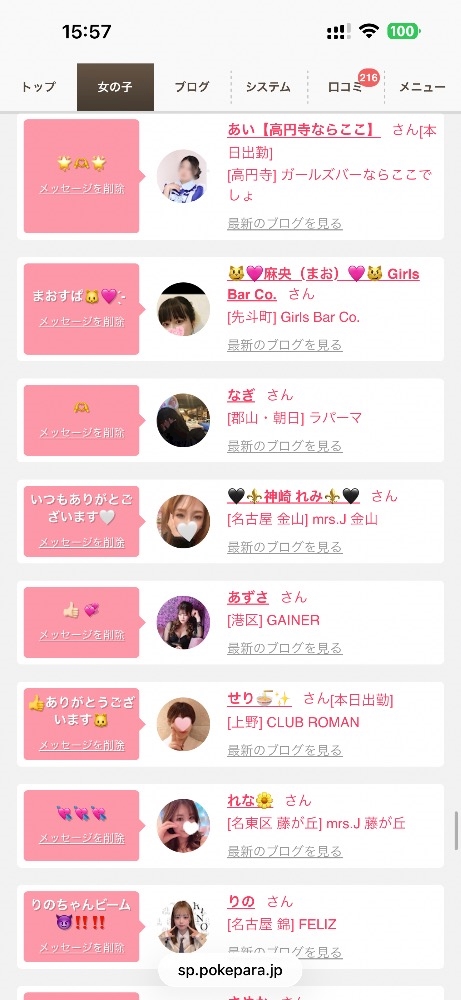The width and height of the screenshot is (461, 1000).
Task: Open the システム tab
Action: pos(268,87)
